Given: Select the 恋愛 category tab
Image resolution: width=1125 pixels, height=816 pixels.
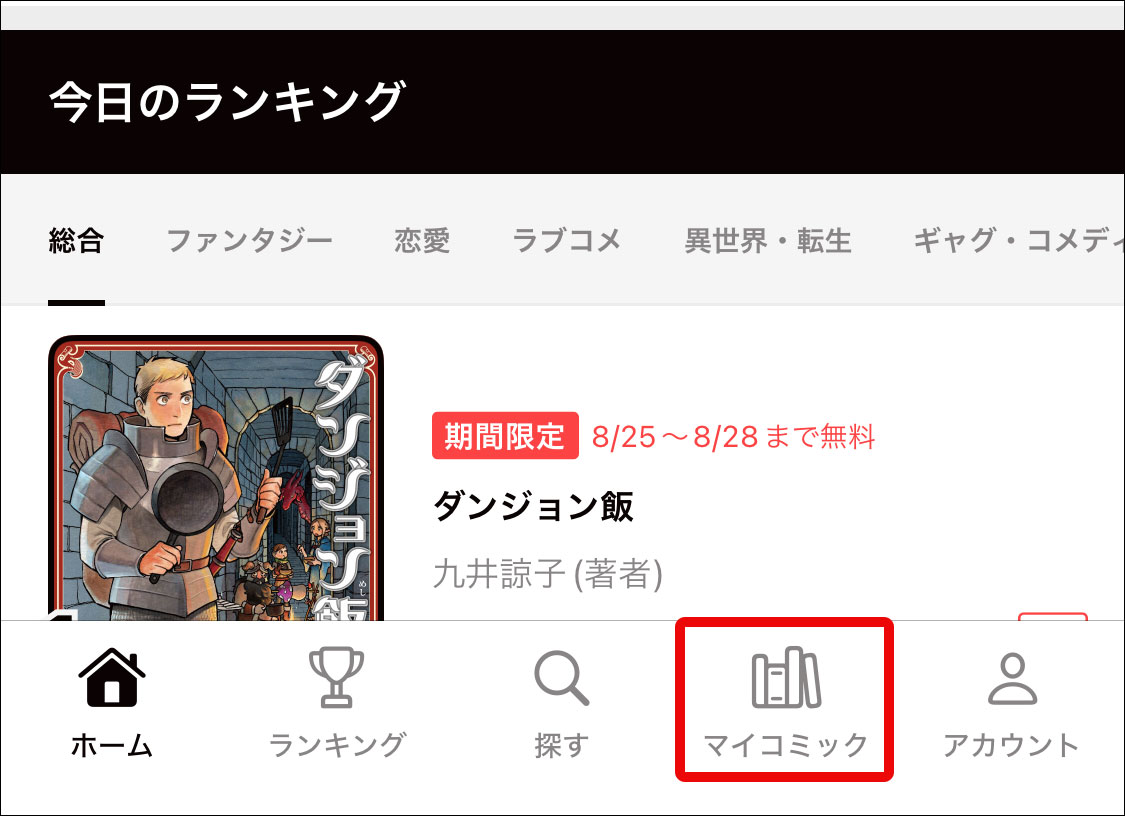Looking at the screenshot, I should click(422, 241).
